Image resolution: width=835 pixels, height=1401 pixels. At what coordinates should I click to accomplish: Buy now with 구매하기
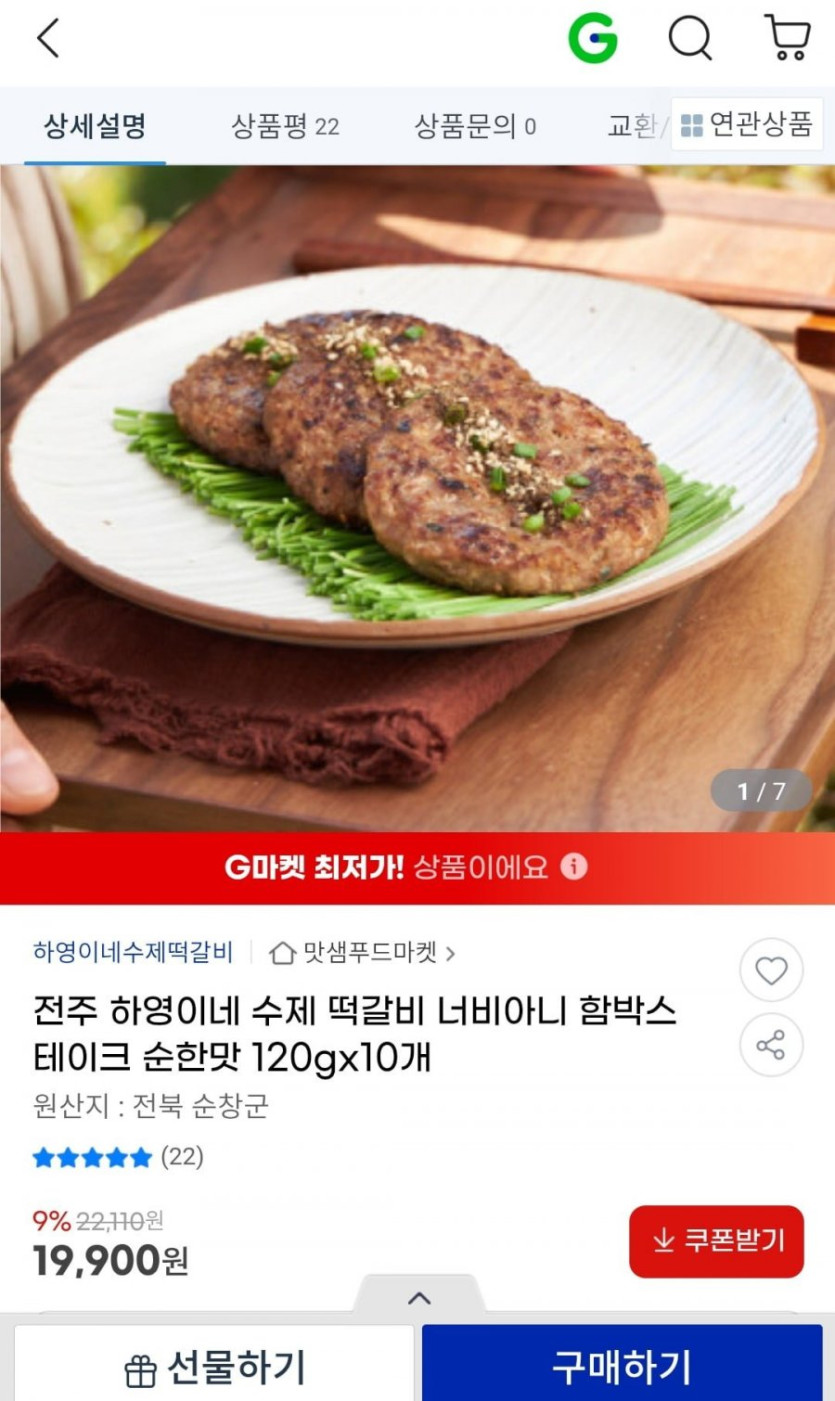[621, 1366]
